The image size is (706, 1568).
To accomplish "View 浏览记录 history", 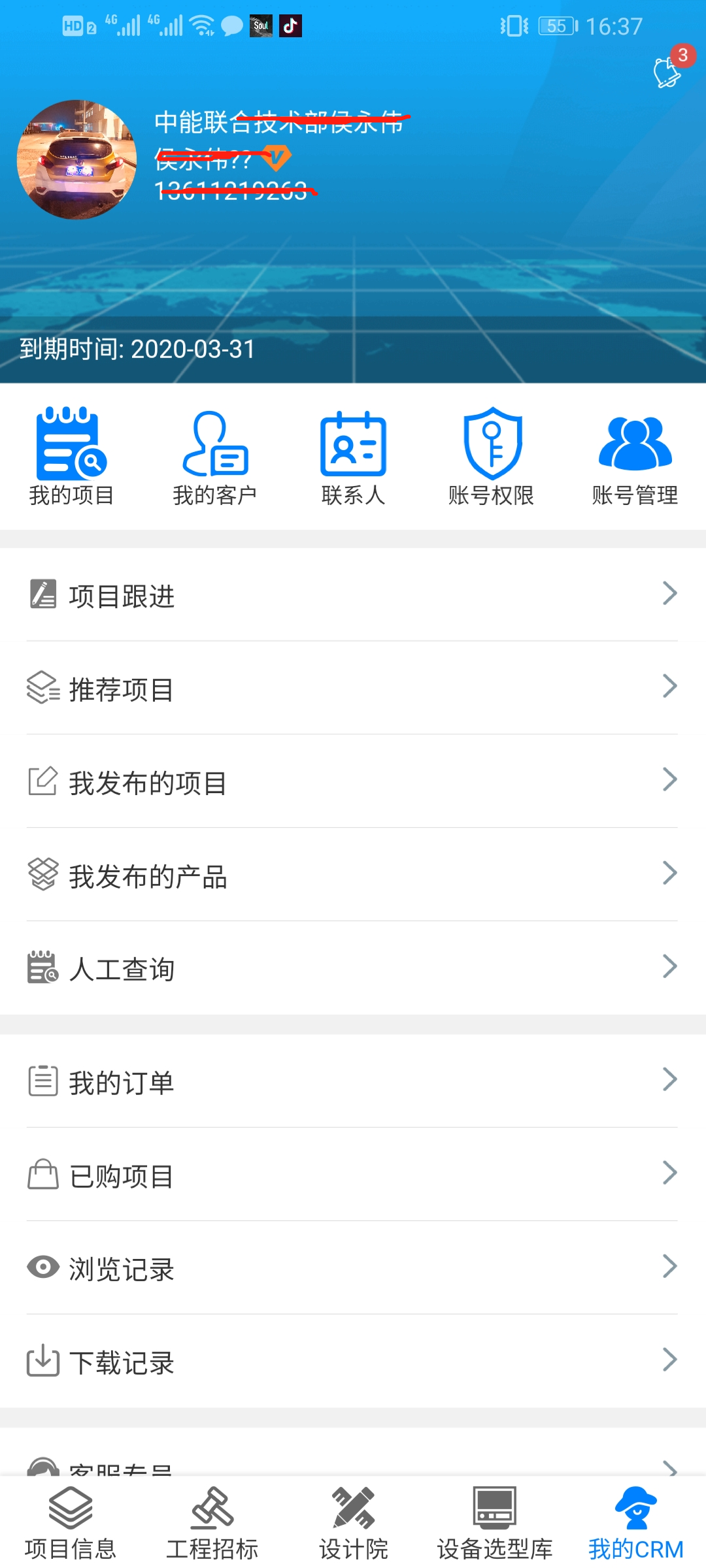I will (353, 1269).
